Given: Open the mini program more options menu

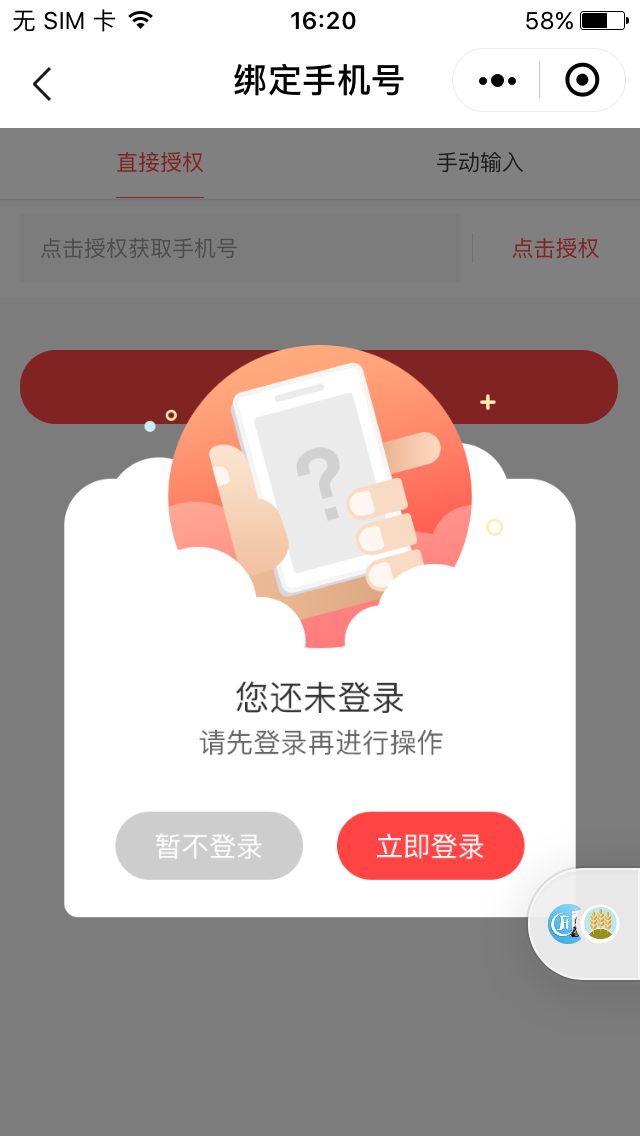Looking at the screenshot, I should (497, 81).
